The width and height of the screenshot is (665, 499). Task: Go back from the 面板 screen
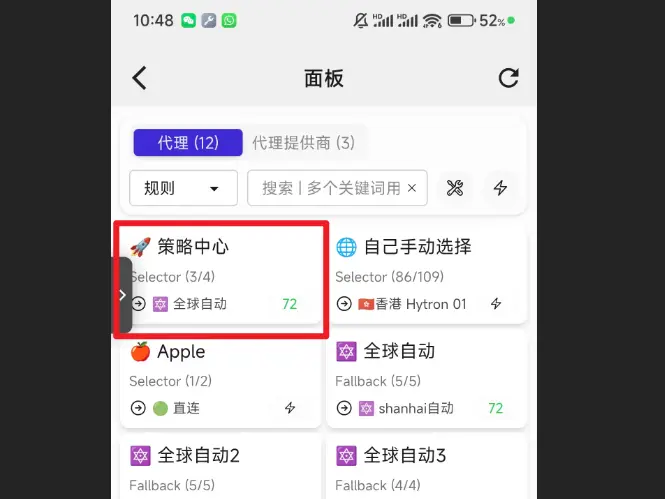coord(139,78)
